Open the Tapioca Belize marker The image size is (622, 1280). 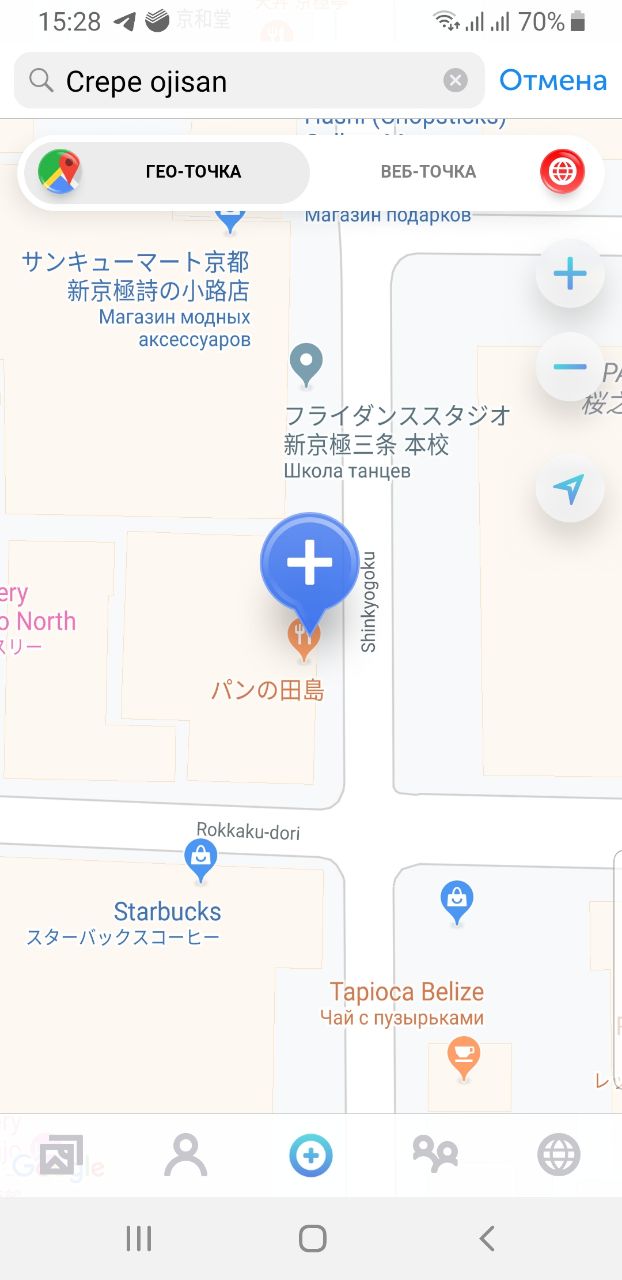pyautogui.click(x=462, y=1060)
